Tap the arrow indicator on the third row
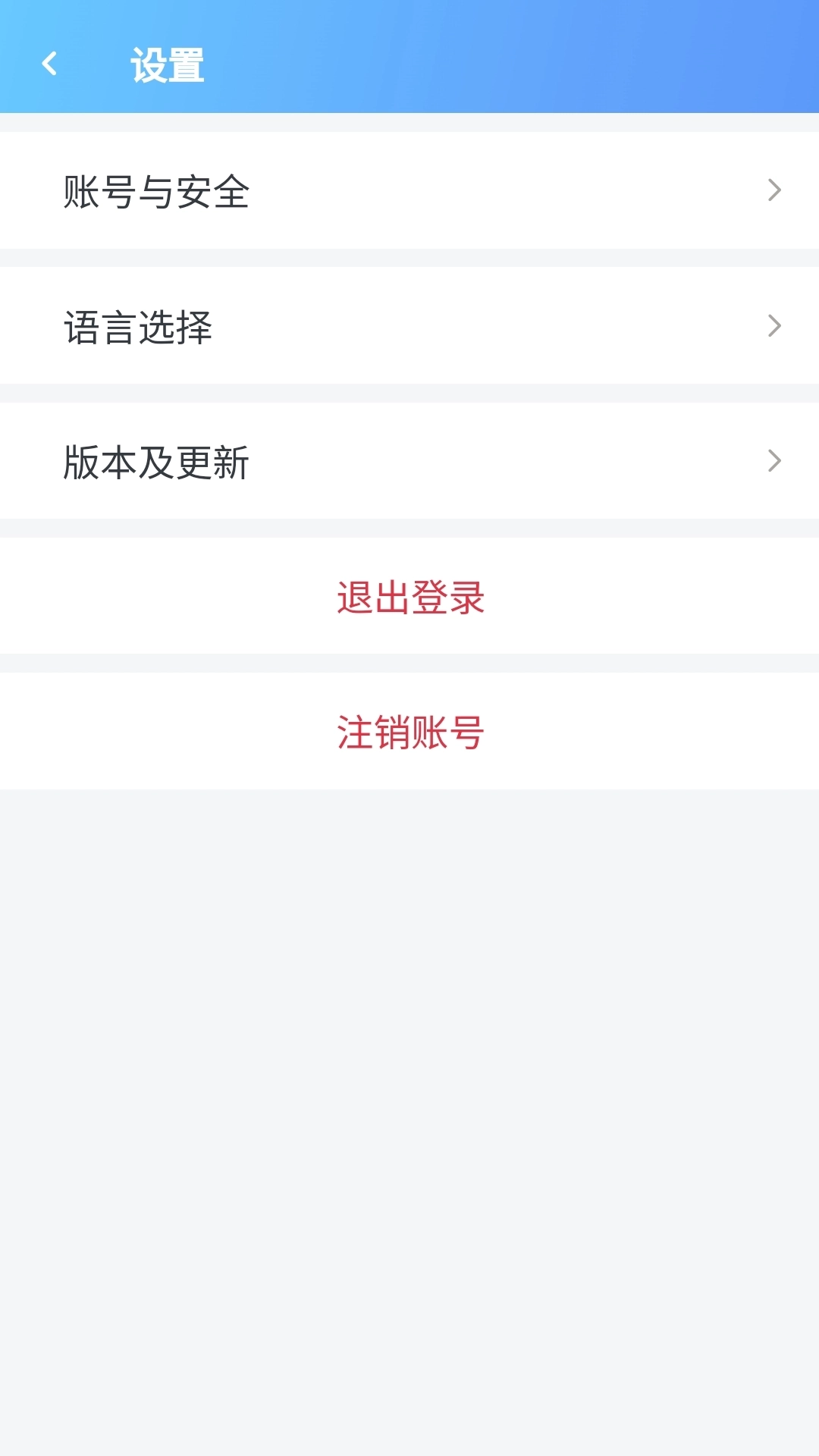The width and height of the screenshot is (819, 1456). pyautogui.click(x=773, y=460)
